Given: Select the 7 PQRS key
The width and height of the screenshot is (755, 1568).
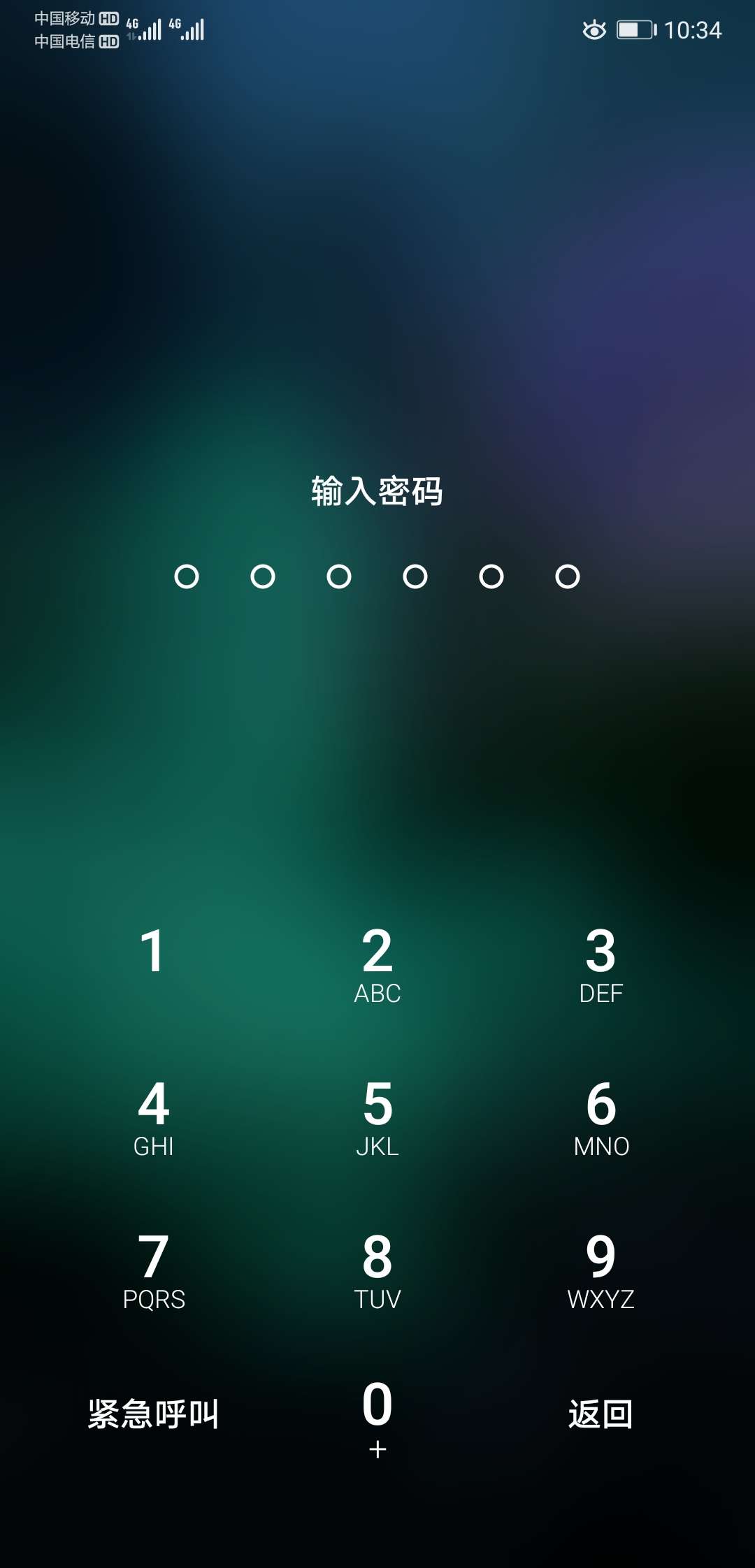Looking at the screenshot, I should point(153,1270).
